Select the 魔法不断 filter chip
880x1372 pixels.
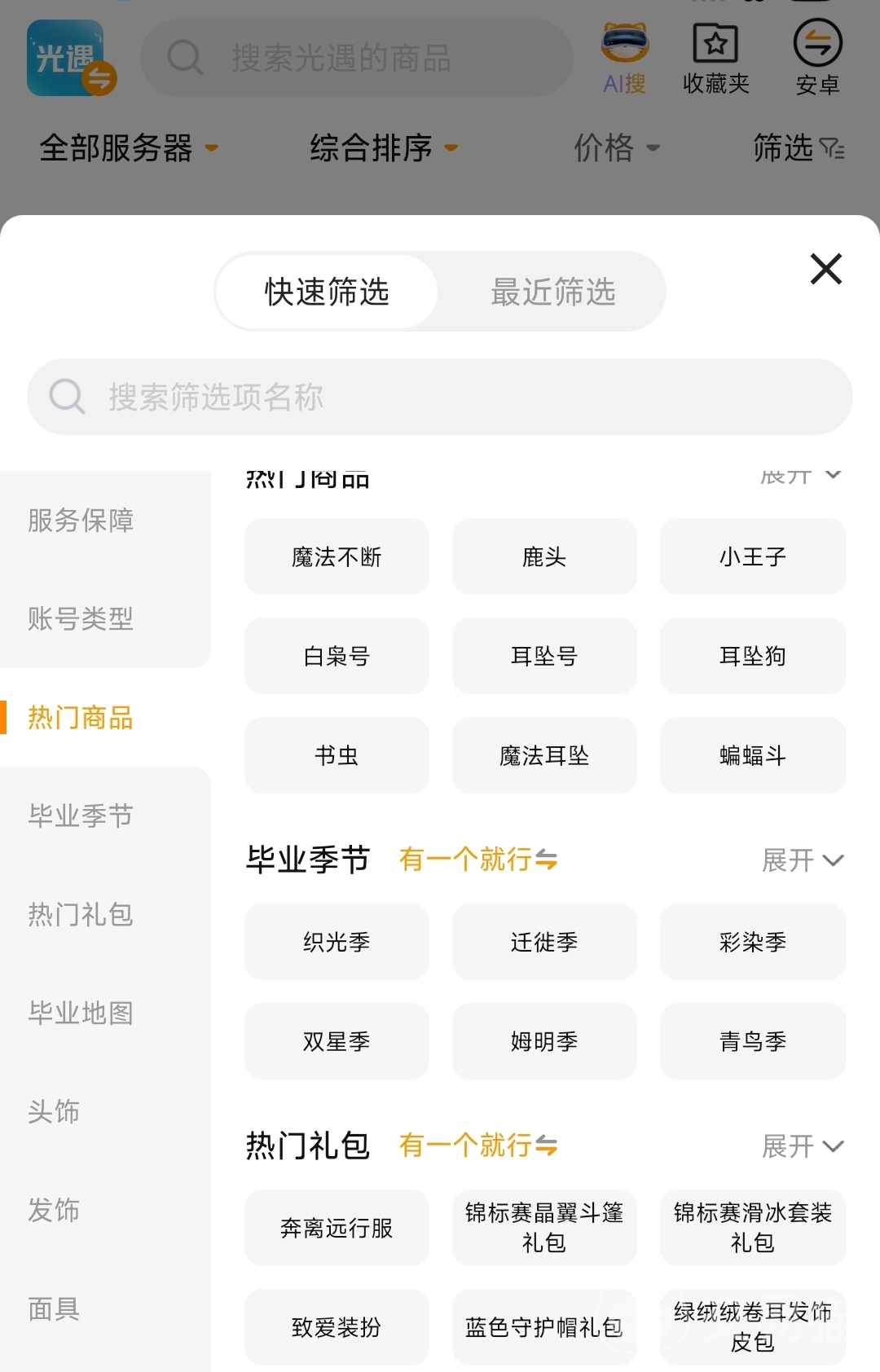click(337, 557)
